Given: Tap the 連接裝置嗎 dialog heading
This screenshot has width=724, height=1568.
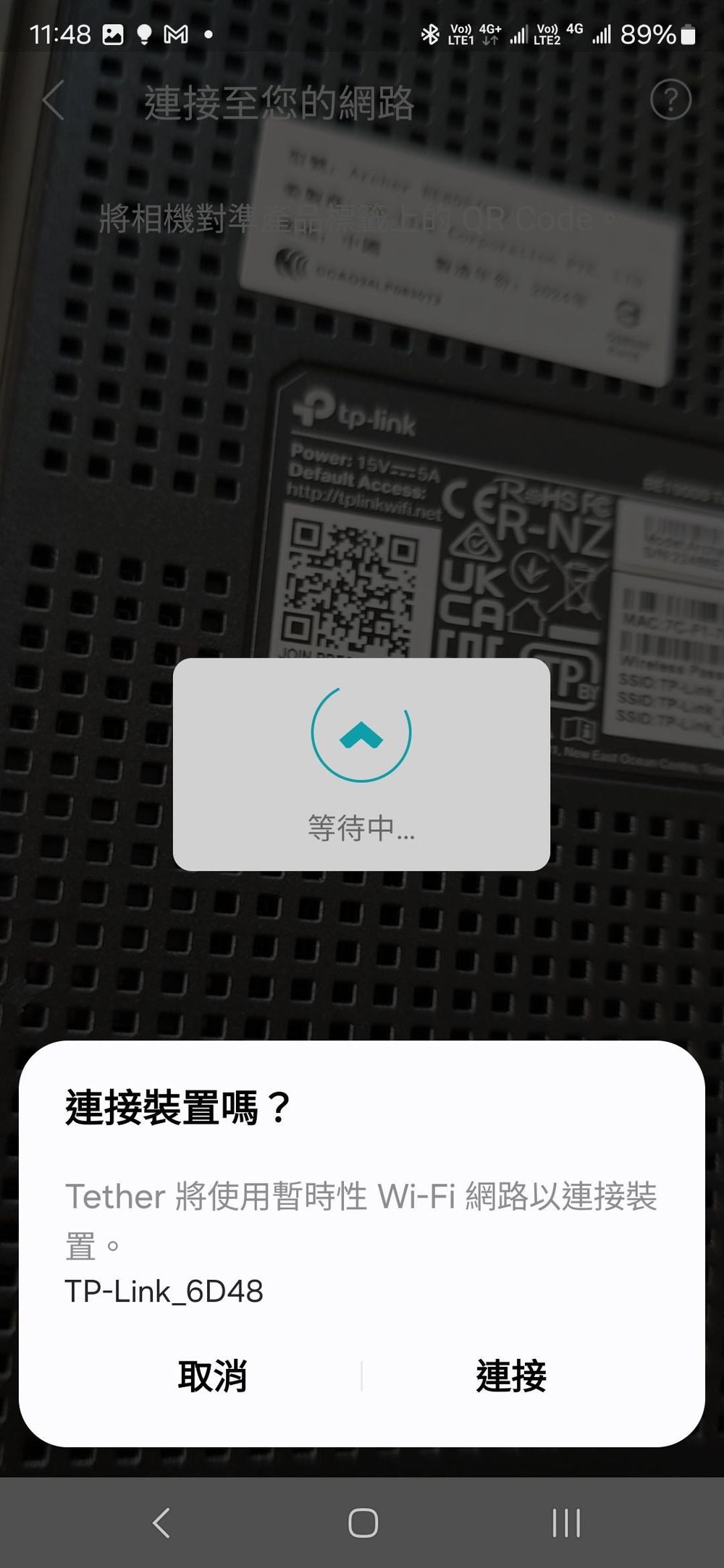Looking at the screenshot, I should coord(176,1106).
